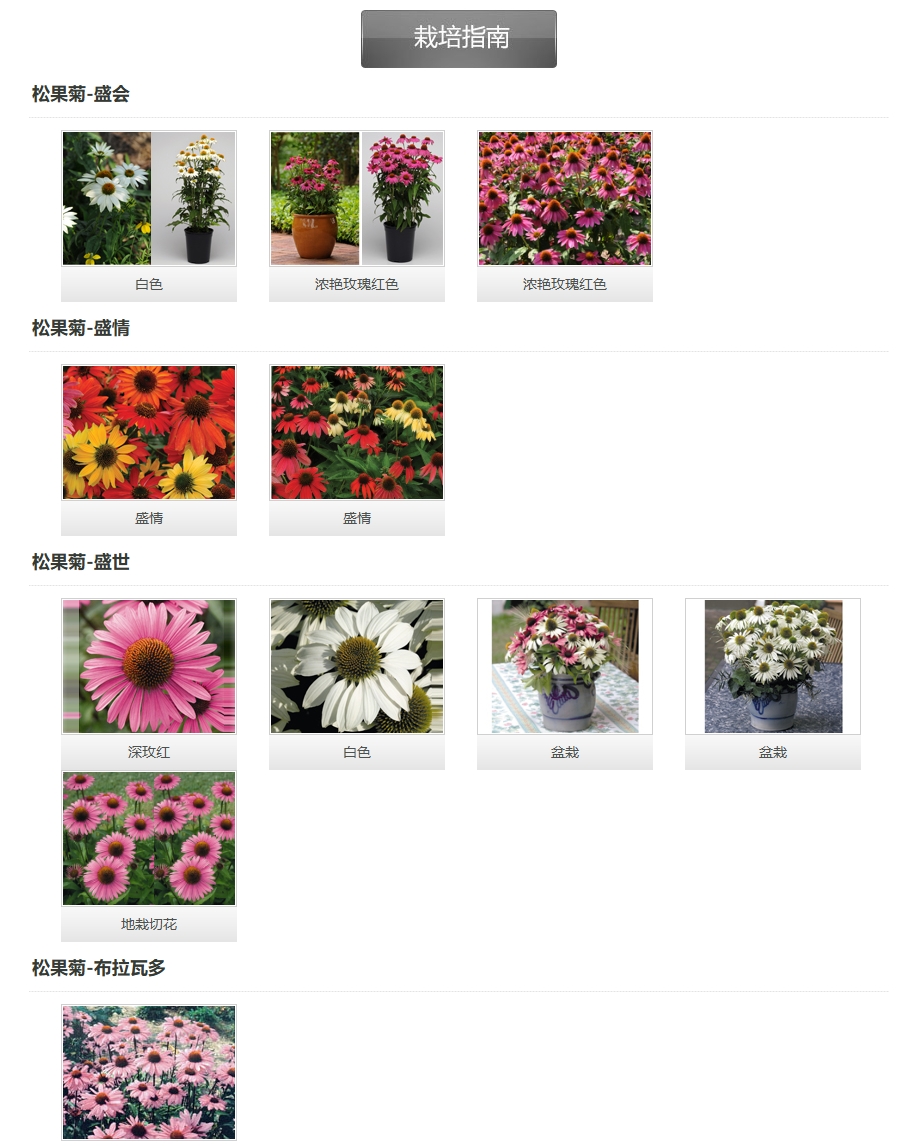Open the 白色 photo under 松果菊-盛会
Viewport: 915px width, 1146px height.
tap(149, 199)
